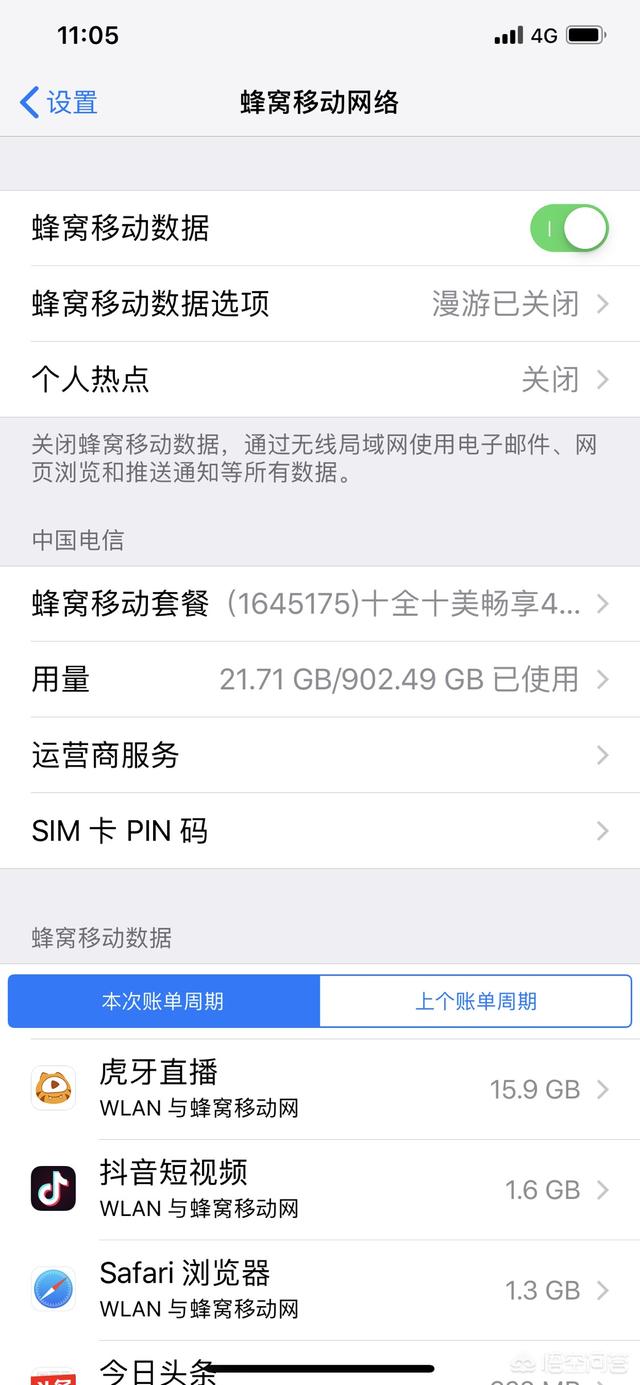Open 运营商服务
The image size is (640, 1385).
click(320, 755)
